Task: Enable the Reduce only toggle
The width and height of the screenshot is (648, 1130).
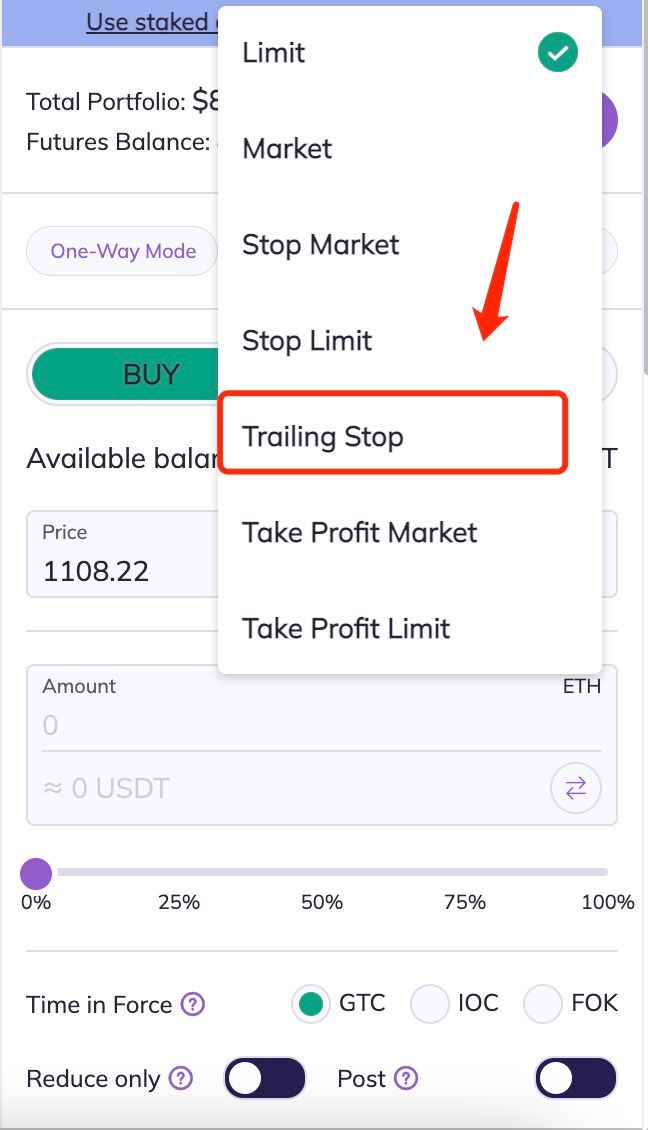Action: (265, 1079)
